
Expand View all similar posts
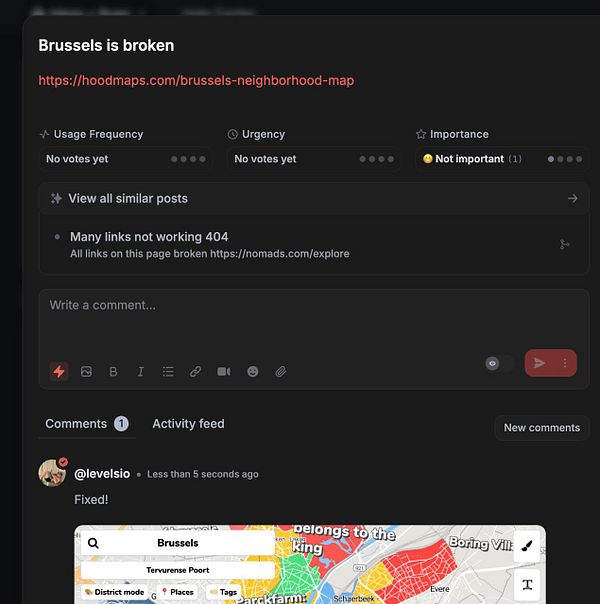(313, 198)
